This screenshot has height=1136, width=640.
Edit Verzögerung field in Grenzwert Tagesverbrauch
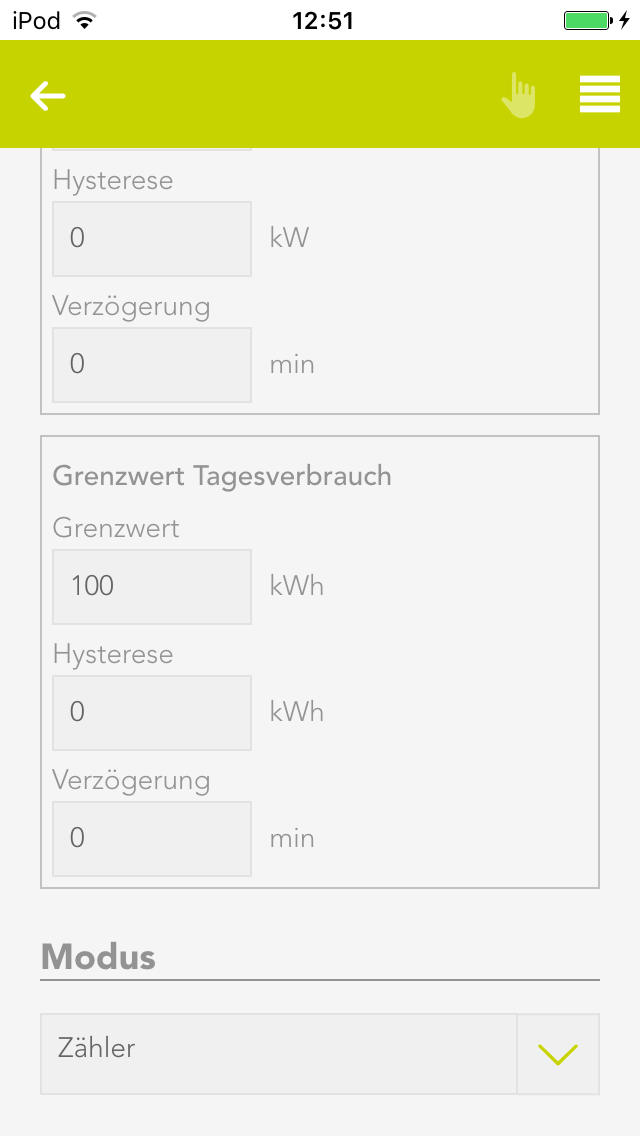(x=152, y=839)
